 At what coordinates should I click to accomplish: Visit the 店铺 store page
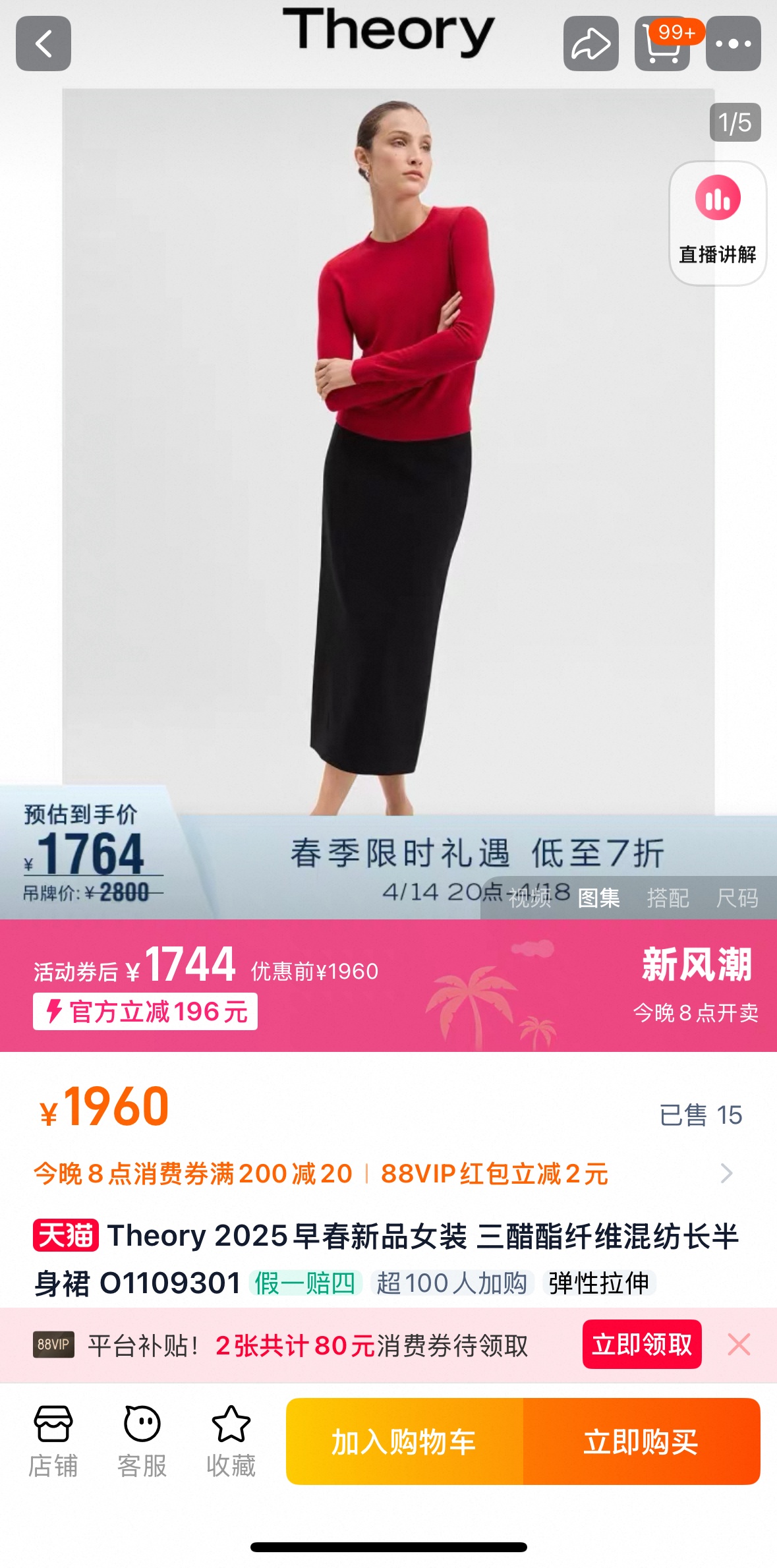[53, 1441]
